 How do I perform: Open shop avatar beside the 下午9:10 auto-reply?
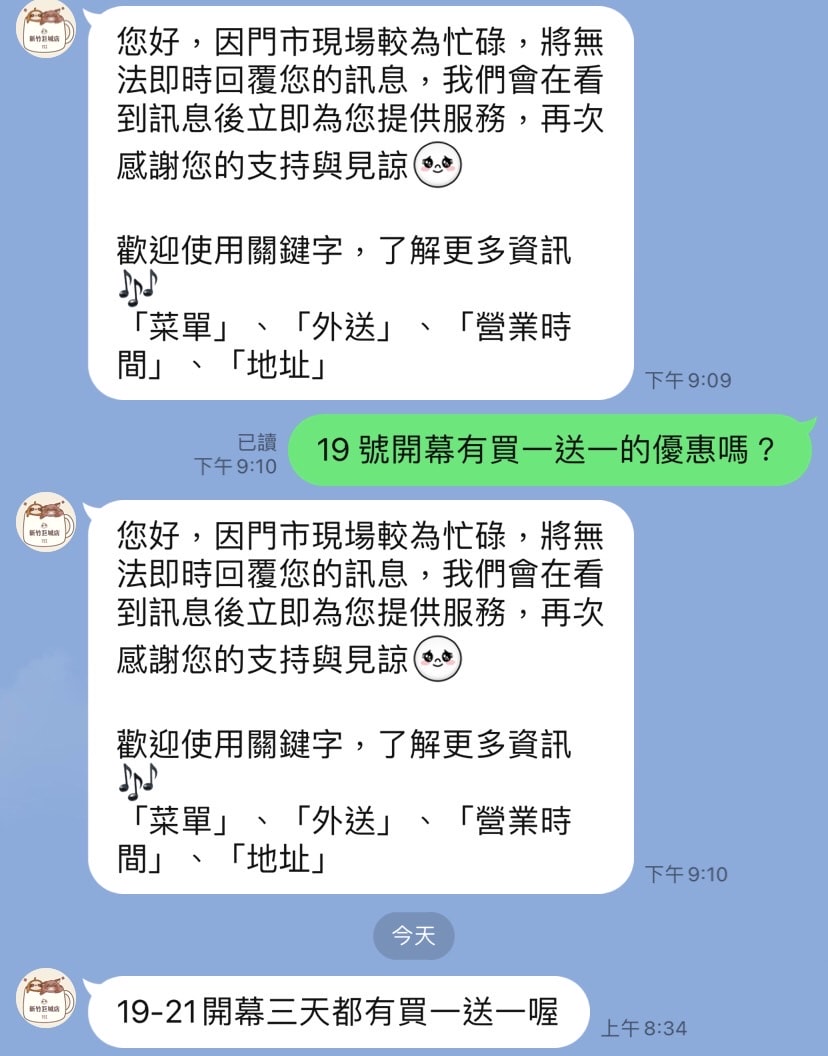(47, 521)
